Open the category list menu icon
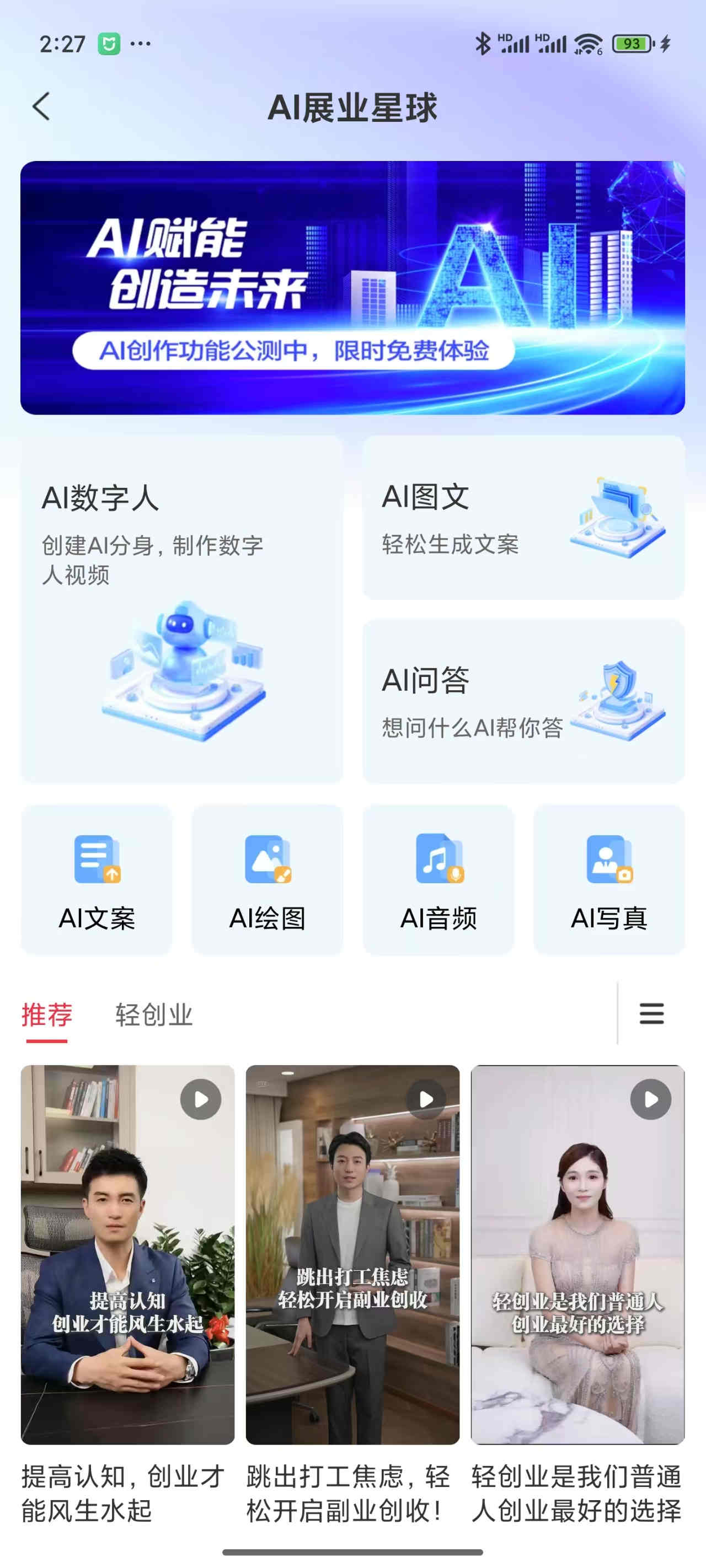 651,1013
